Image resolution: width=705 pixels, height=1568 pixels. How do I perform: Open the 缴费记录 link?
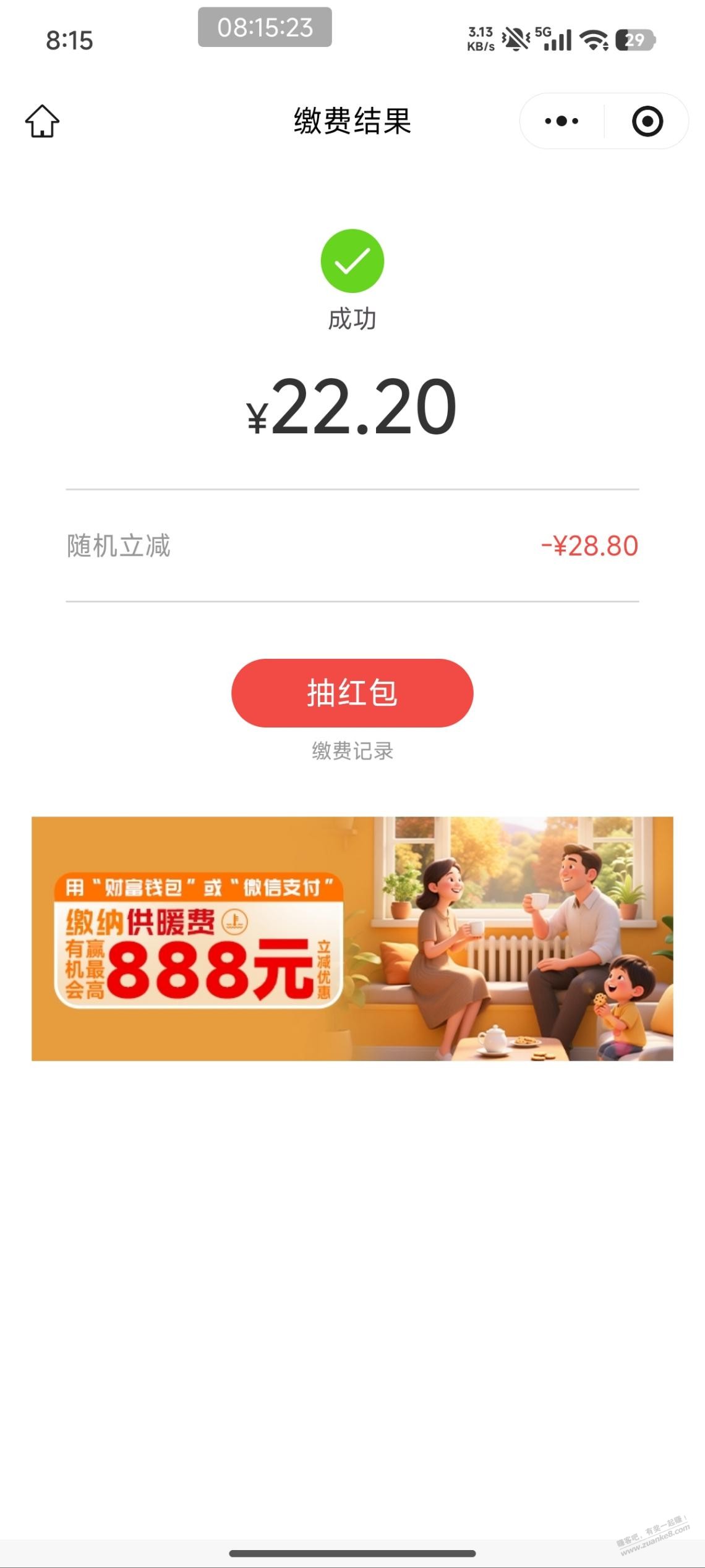[352, 751]
